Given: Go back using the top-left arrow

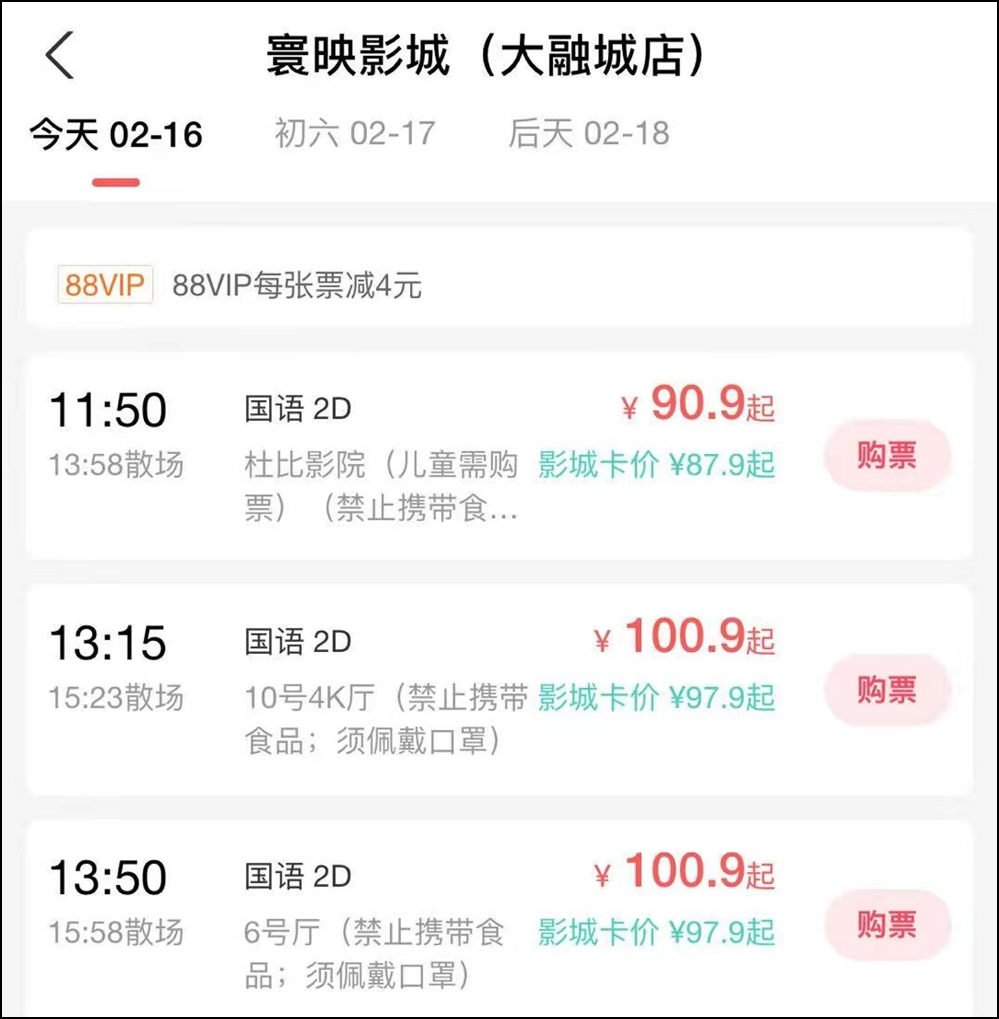Looking at the screenshot, I should click(x=60, y=55).
